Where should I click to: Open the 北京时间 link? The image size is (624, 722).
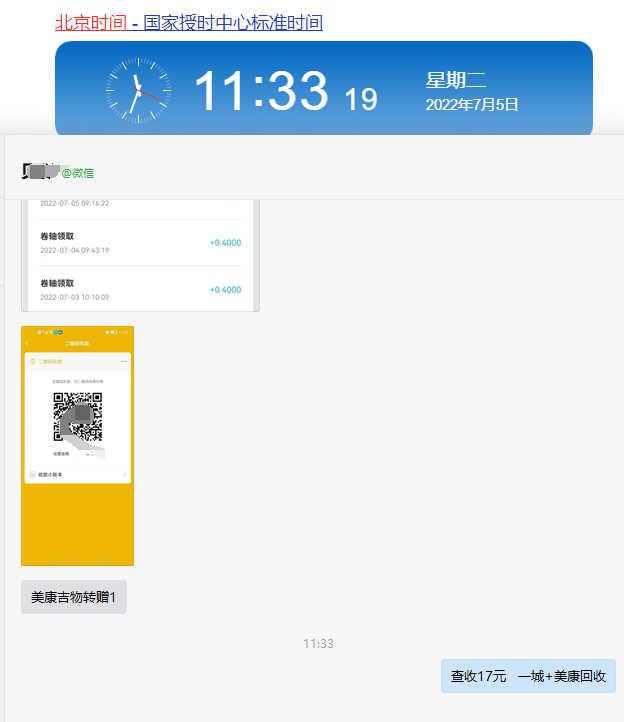coord(90,22)
